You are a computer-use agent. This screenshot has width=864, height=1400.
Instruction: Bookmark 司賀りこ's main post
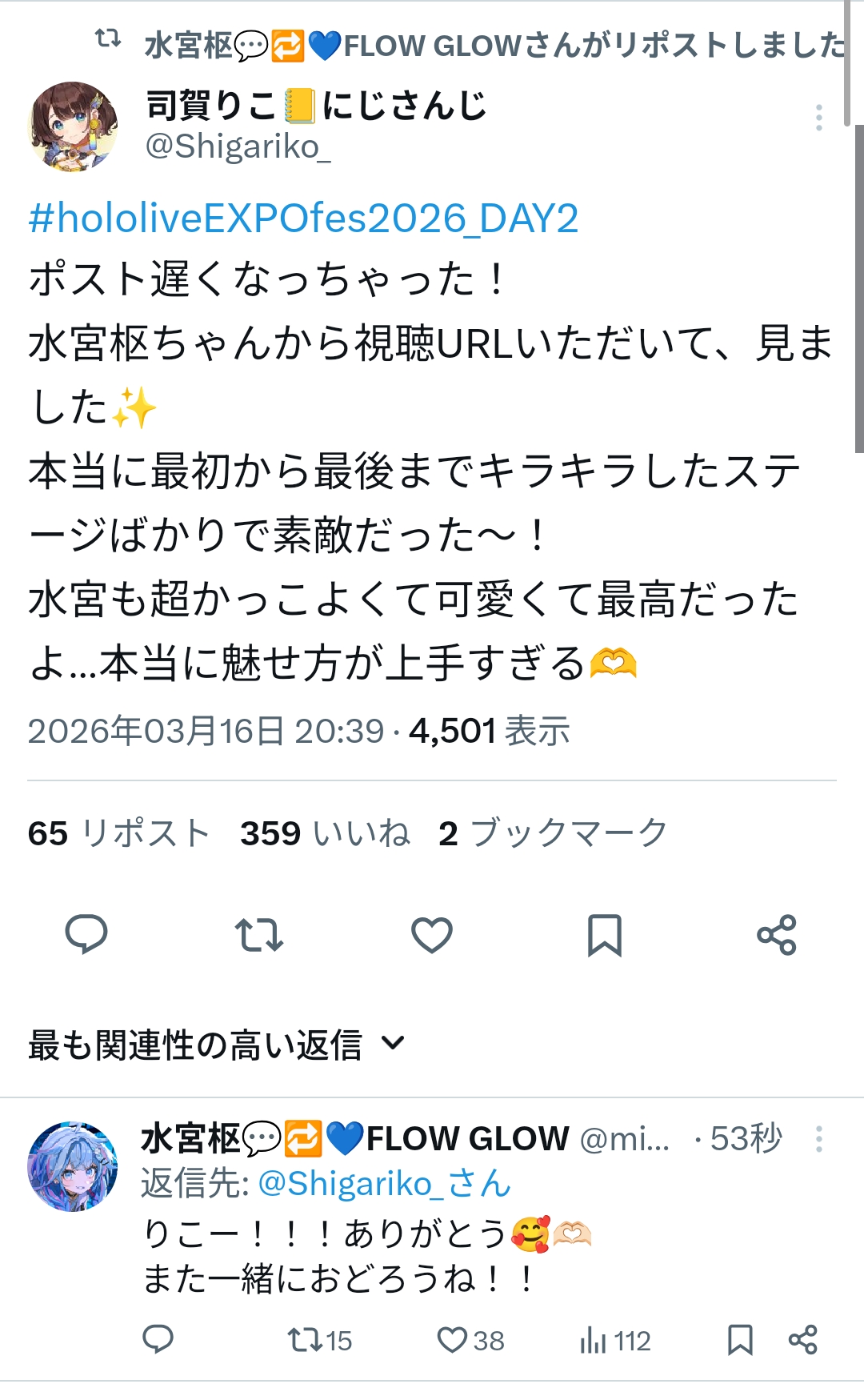[x=605, y=934]
